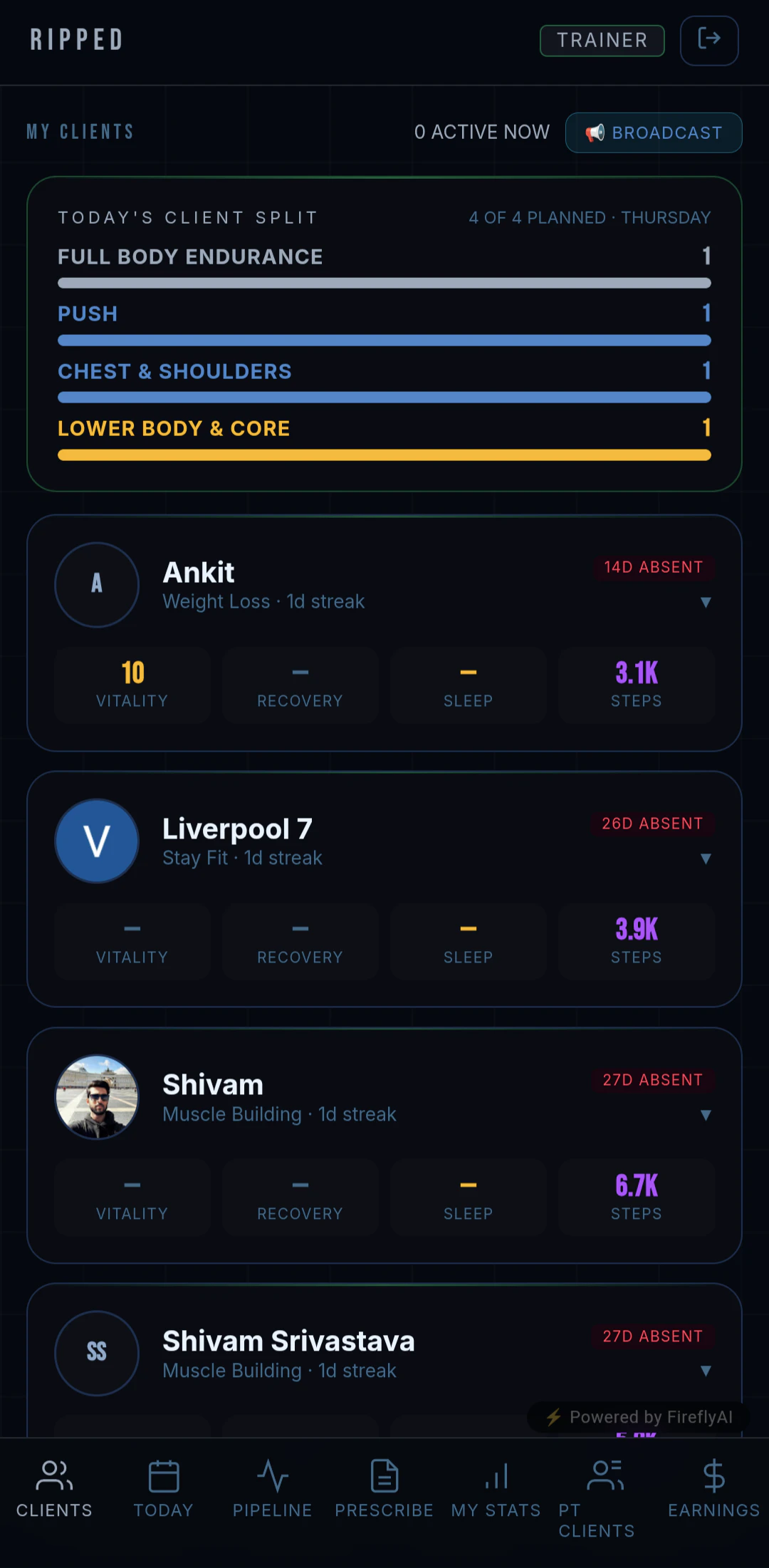Expand Ankit's client card arrow
The width and height of the screenshot is (769, 1568).
(706, 602)
